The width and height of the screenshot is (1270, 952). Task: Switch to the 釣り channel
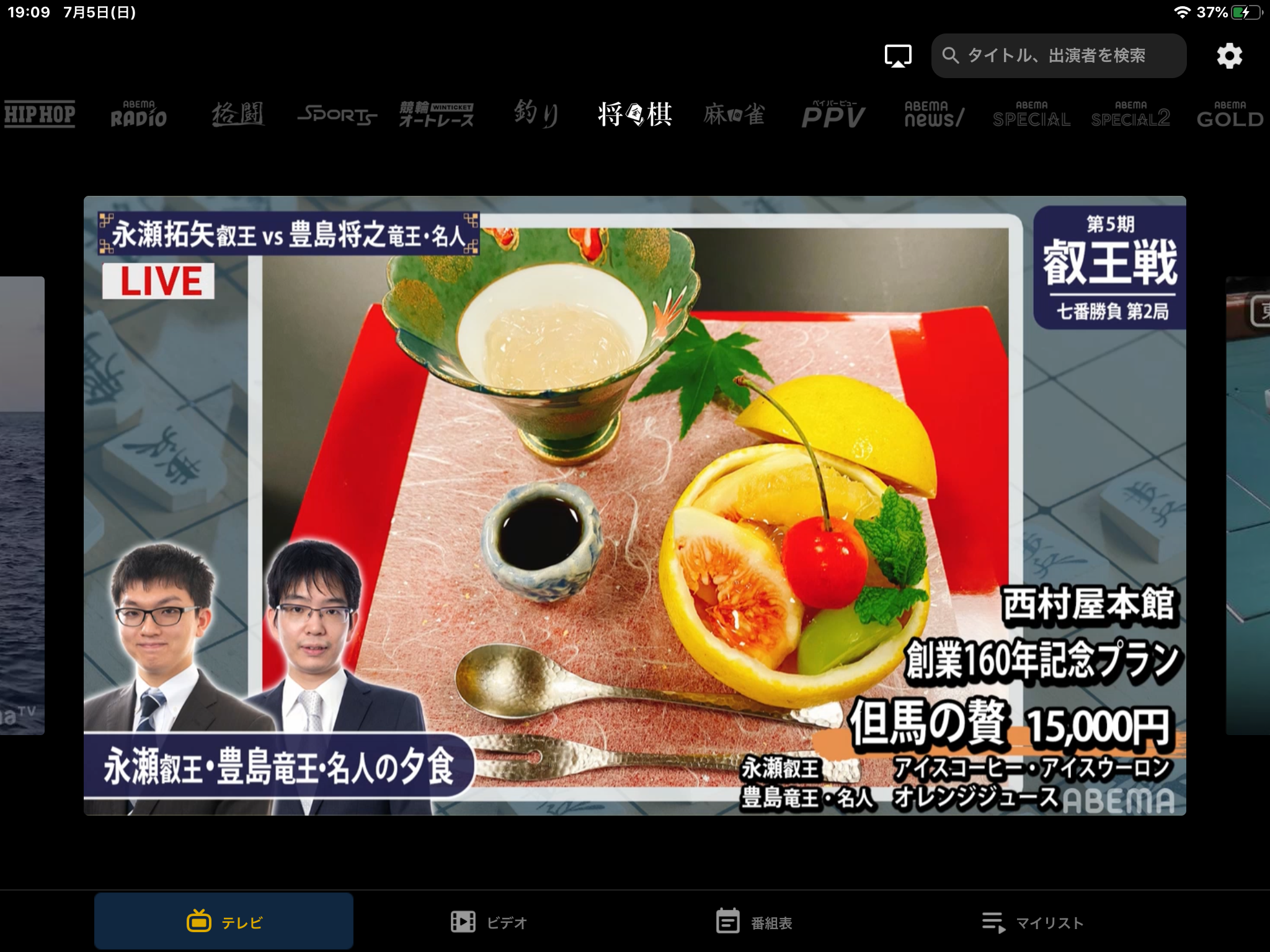pos(536,115)
